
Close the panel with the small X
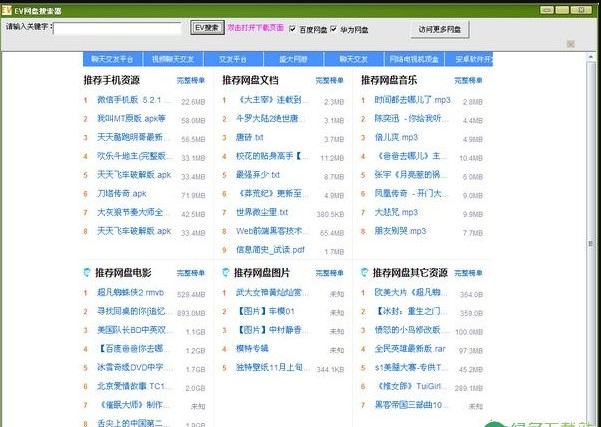tap(571, 44)
